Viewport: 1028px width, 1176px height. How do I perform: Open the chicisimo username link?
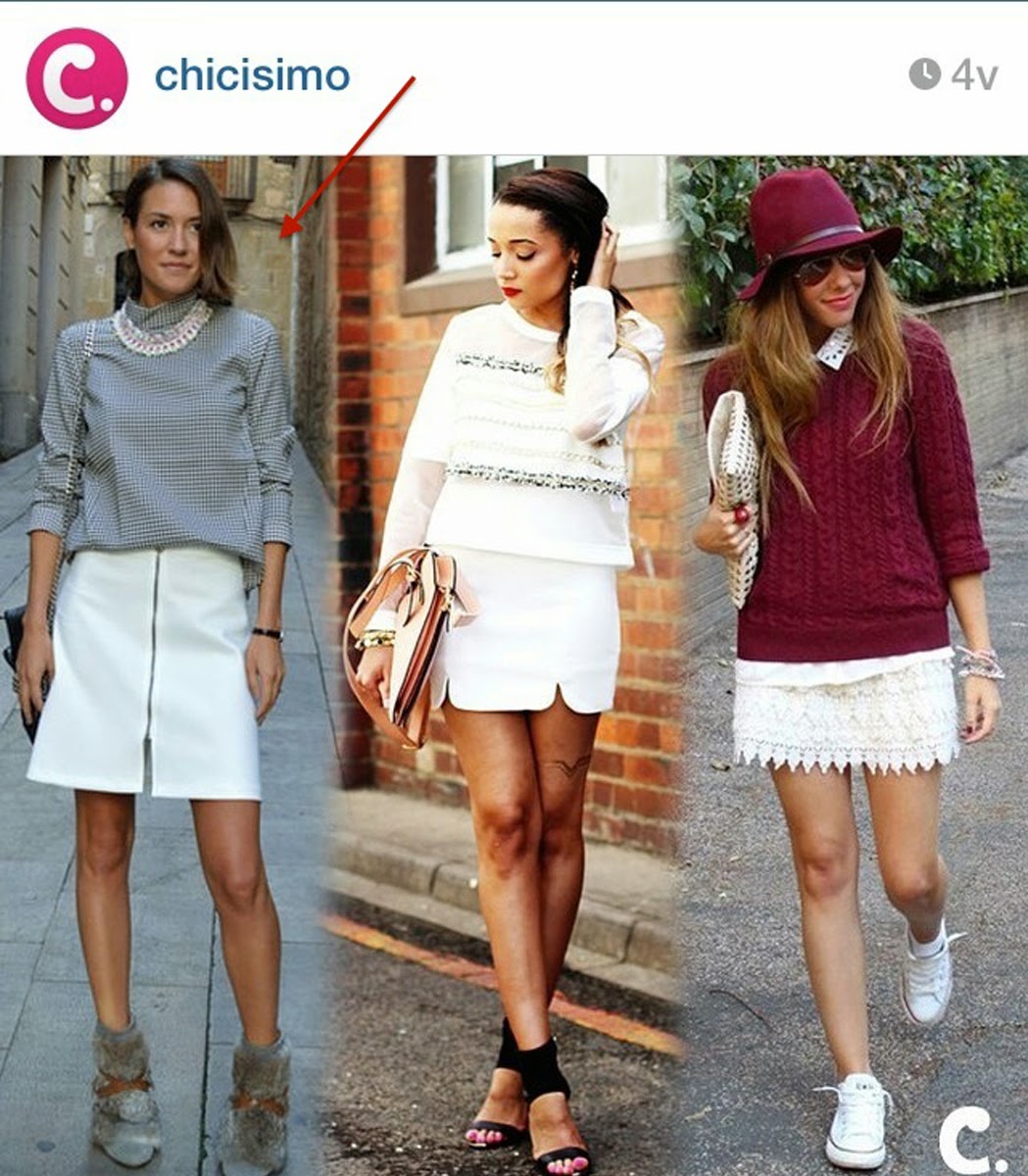tap(252, 75)
